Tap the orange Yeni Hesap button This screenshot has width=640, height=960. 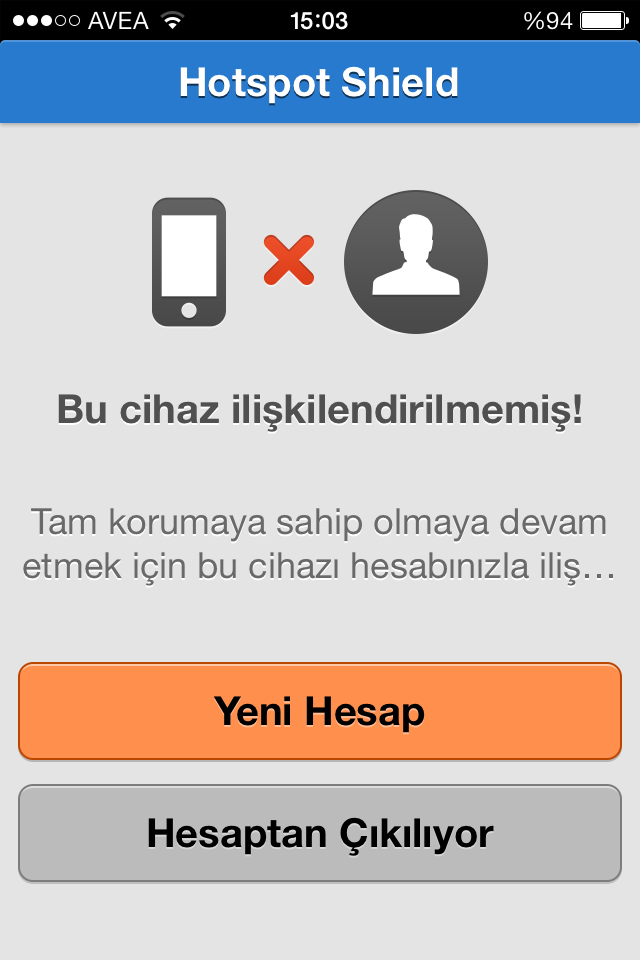click(320, 711)
